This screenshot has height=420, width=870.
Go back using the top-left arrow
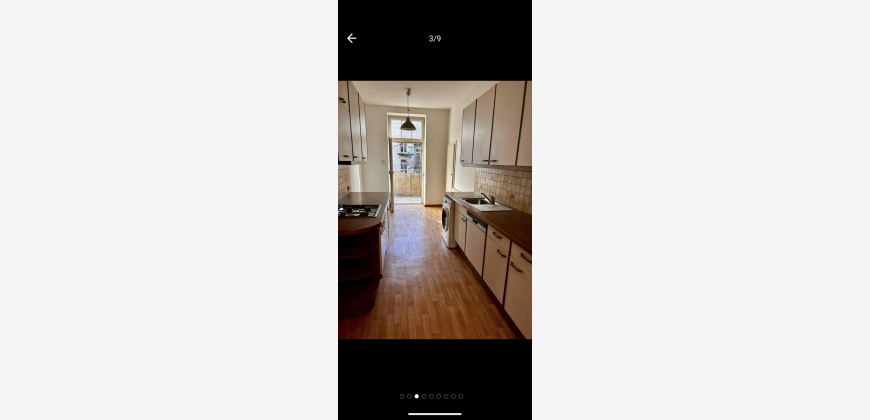(x=351, y=38)
